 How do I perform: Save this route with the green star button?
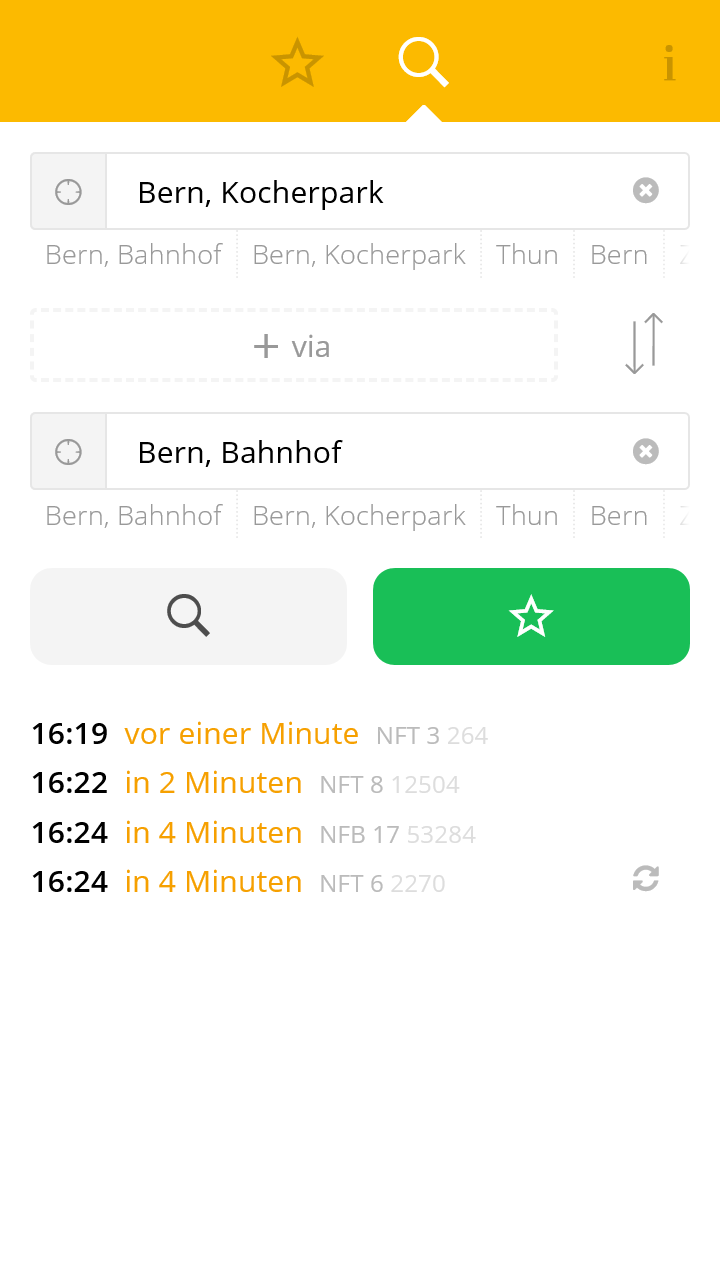[x=531, y=616]
